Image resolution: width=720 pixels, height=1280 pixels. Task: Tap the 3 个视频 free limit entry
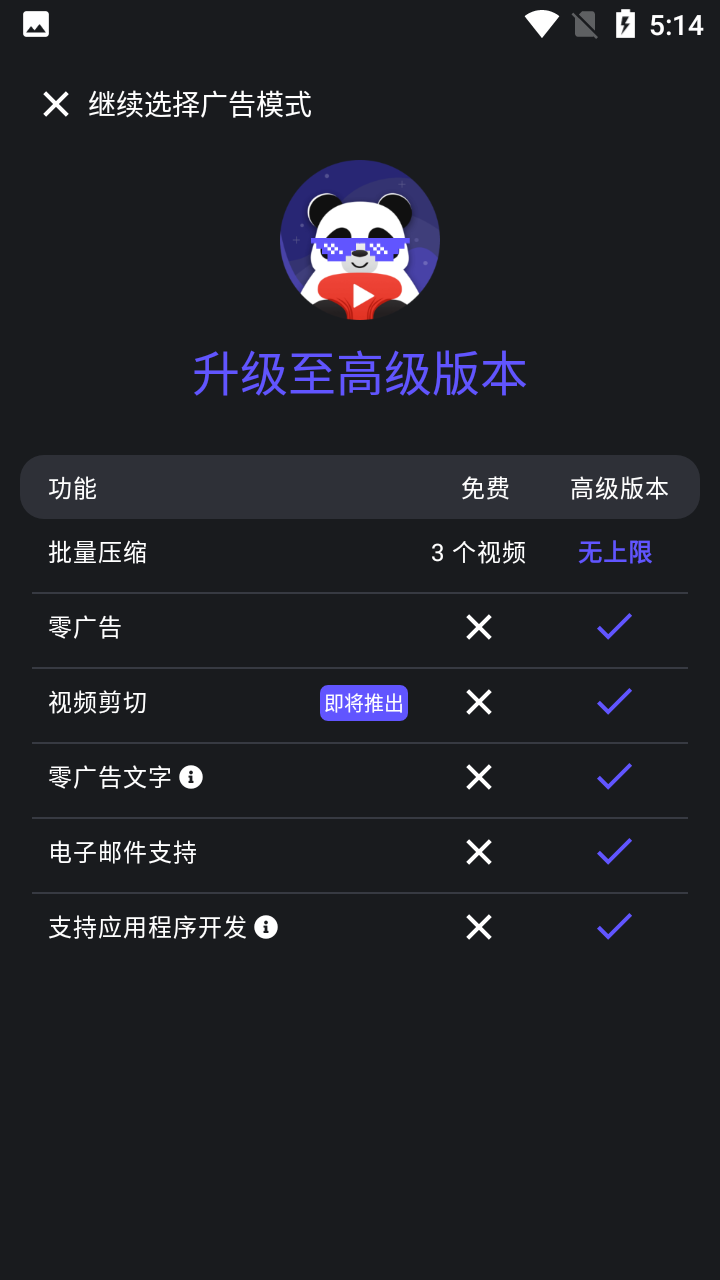tap(478, 552)
